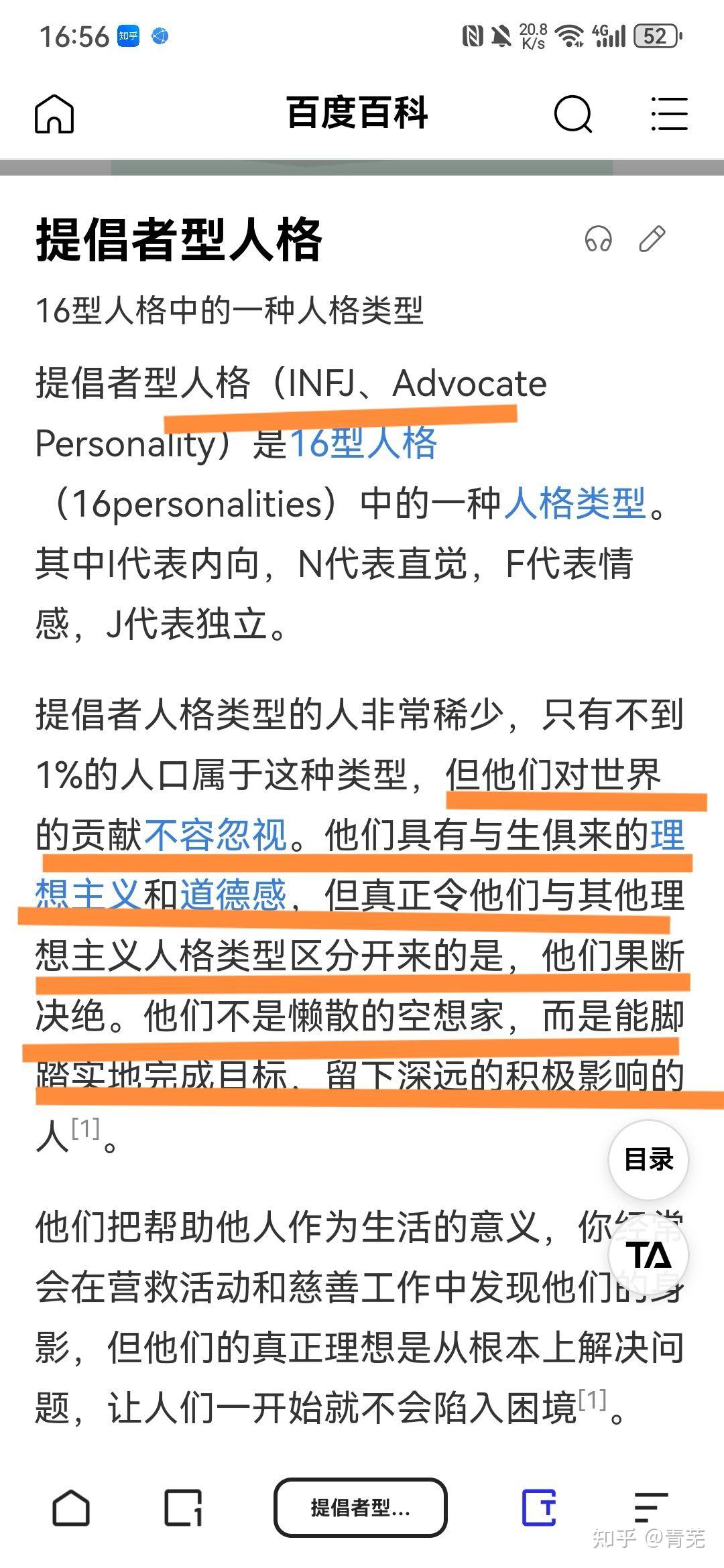Open the search magnifier in header

[x=573, y=113]
